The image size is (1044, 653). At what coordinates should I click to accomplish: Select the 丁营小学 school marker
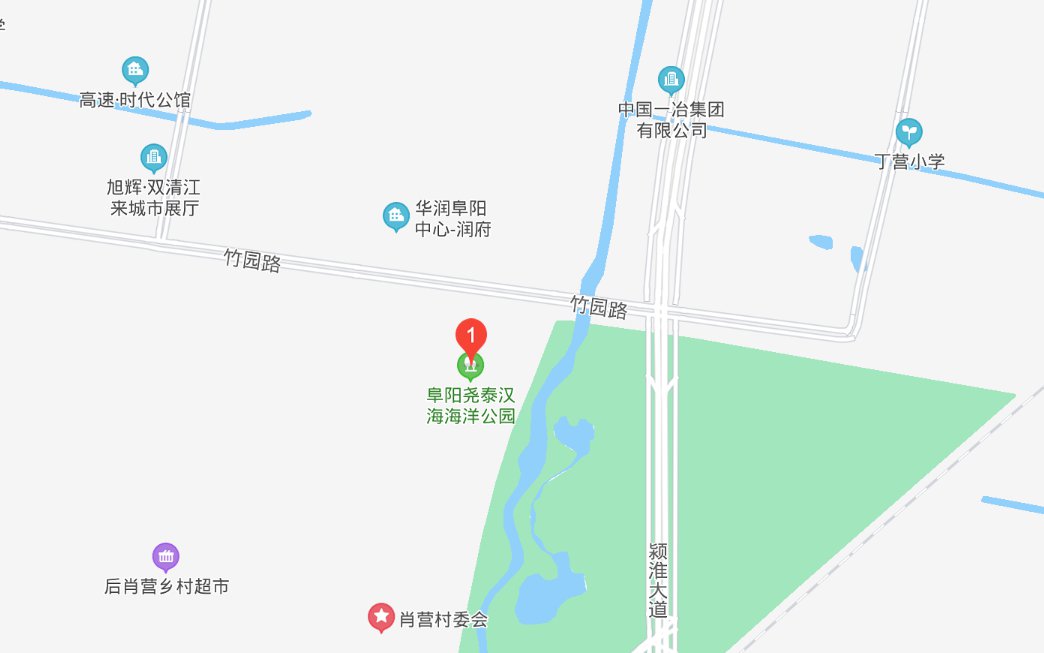coord(909,132)
